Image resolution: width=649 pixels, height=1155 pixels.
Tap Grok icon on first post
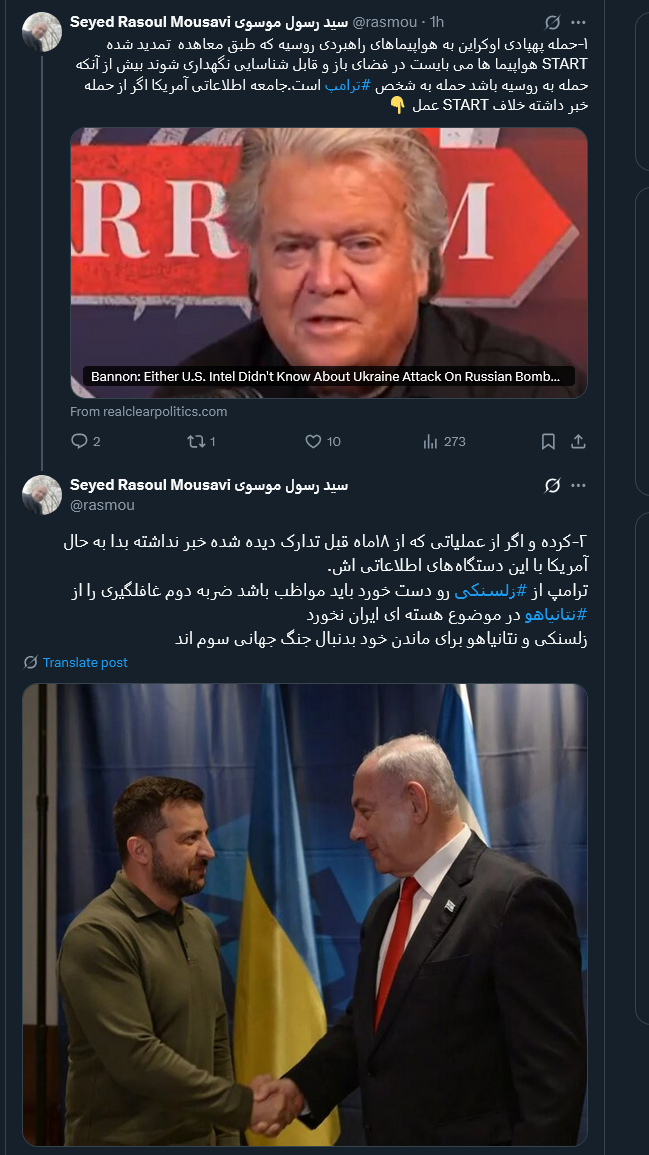(552, 22)
